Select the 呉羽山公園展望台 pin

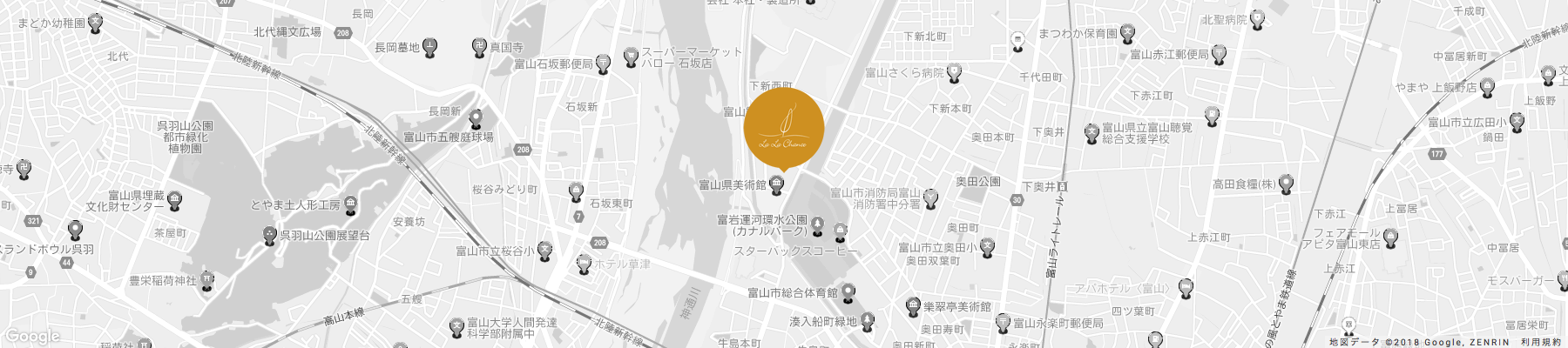pos(270,235)
